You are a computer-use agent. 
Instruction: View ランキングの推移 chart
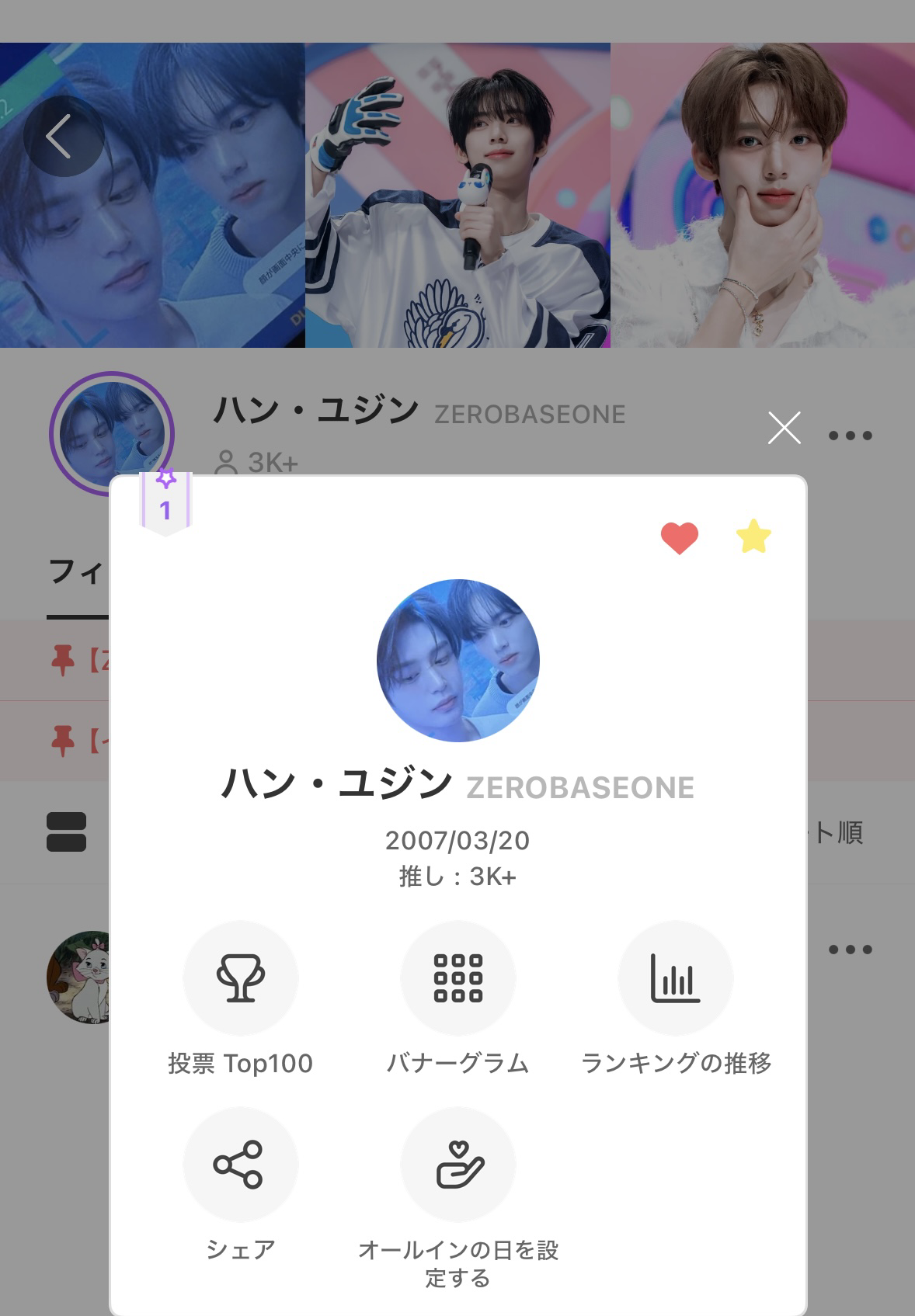pyautogui.click(x=675, y=978)
